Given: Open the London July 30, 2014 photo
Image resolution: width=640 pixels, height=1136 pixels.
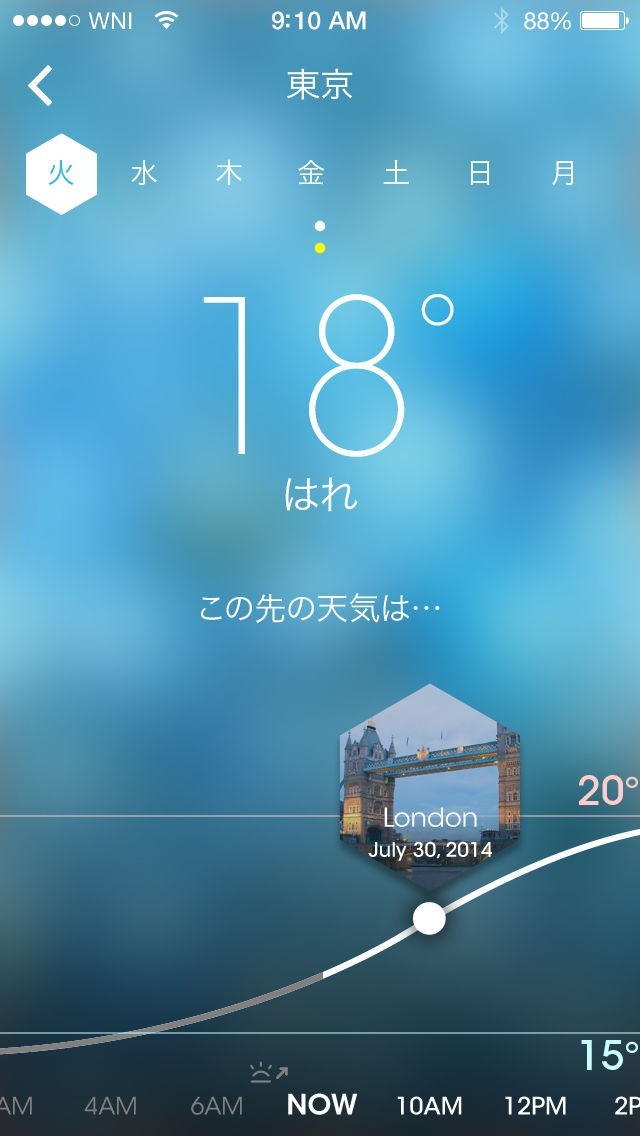Looking at the screenshot, I should [430, 790].
